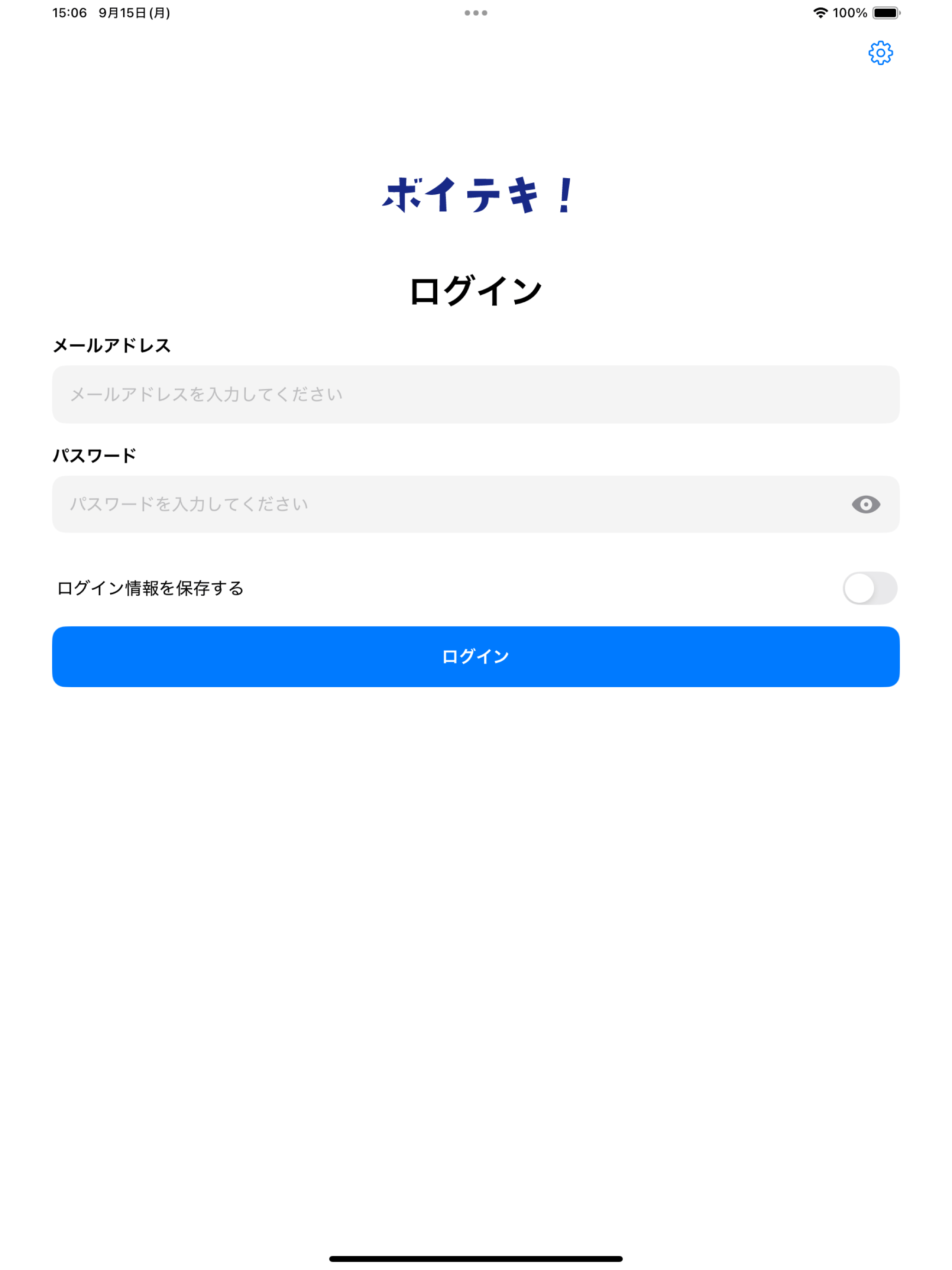Tap the blue ログイン button
This screenshot has height=1270, width=952.
click(475, 656)
